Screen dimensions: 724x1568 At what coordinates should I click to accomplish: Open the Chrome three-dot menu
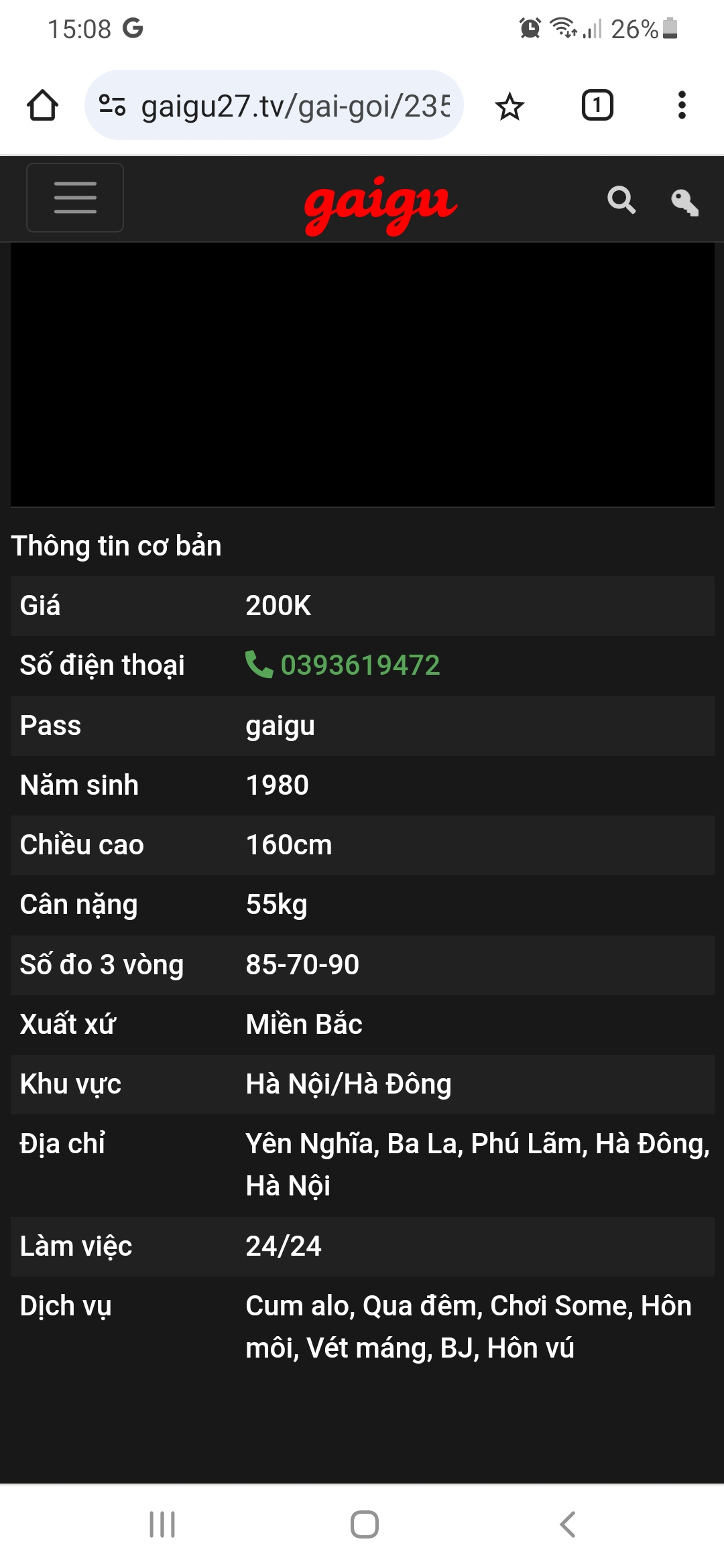coord(681,105)
